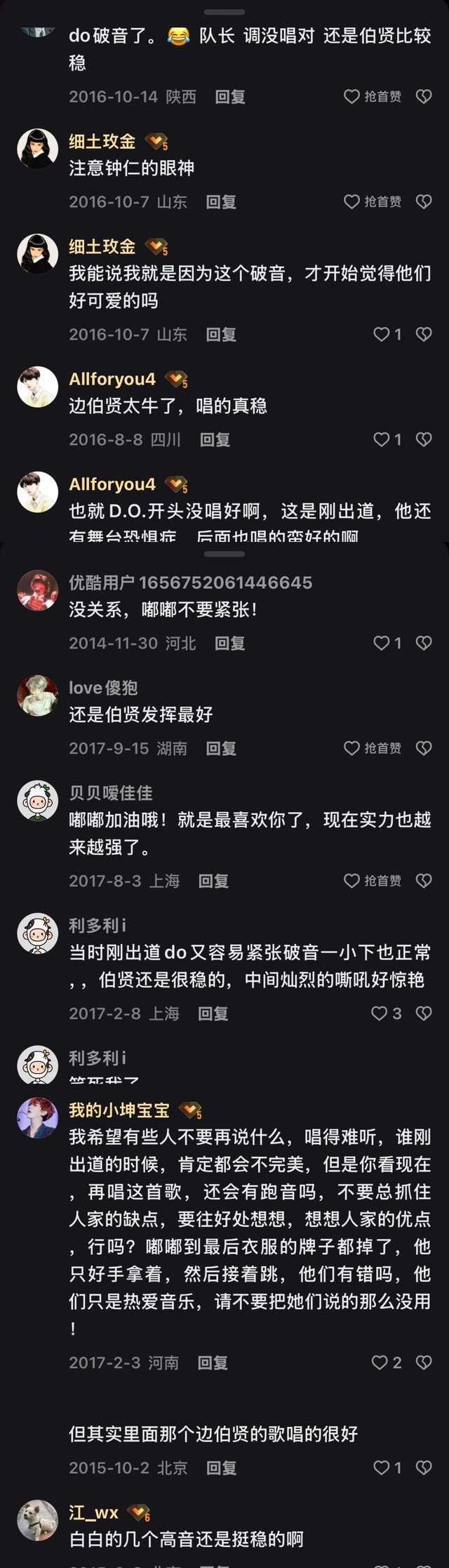Dislike the comment "边伯贤太牛了，唱的真稳"
Viewport: 449px width, 1568px height.
pyautogui.click(x=424, y=439)
